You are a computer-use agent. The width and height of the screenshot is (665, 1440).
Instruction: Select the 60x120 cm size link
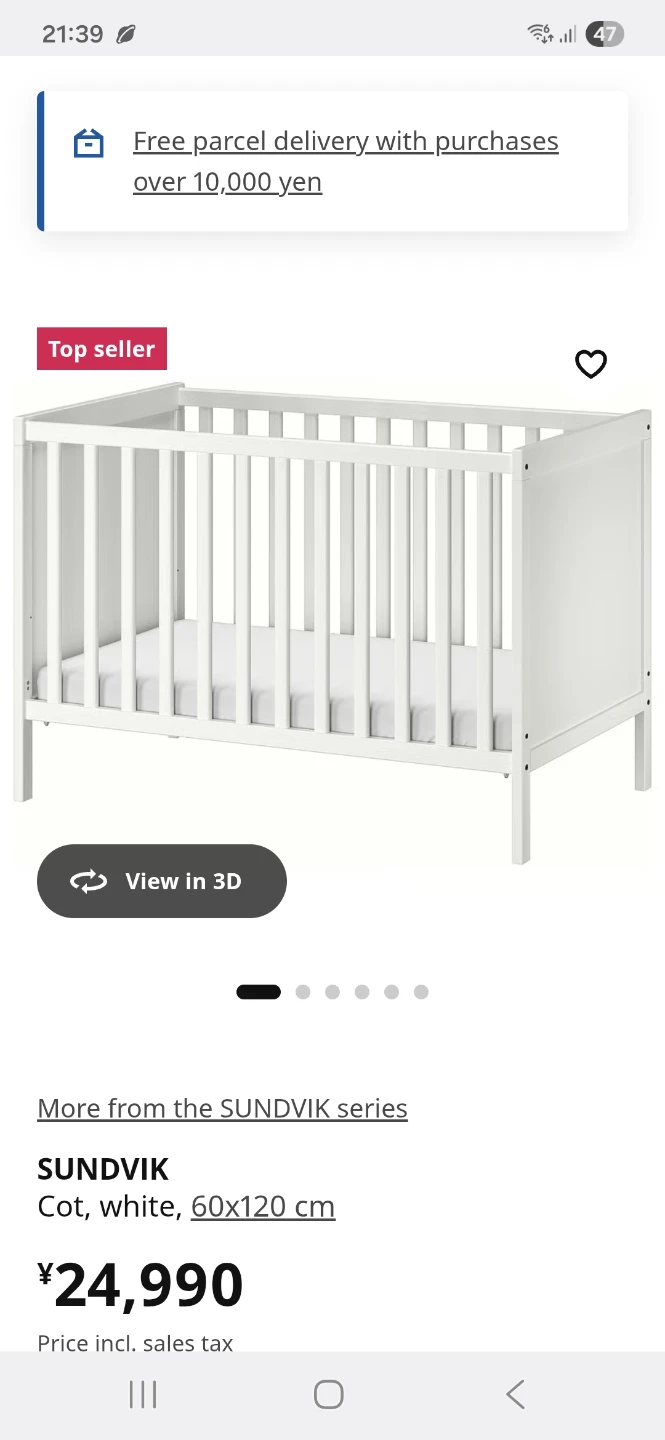pyautogui.click(x=263, y=1206)
